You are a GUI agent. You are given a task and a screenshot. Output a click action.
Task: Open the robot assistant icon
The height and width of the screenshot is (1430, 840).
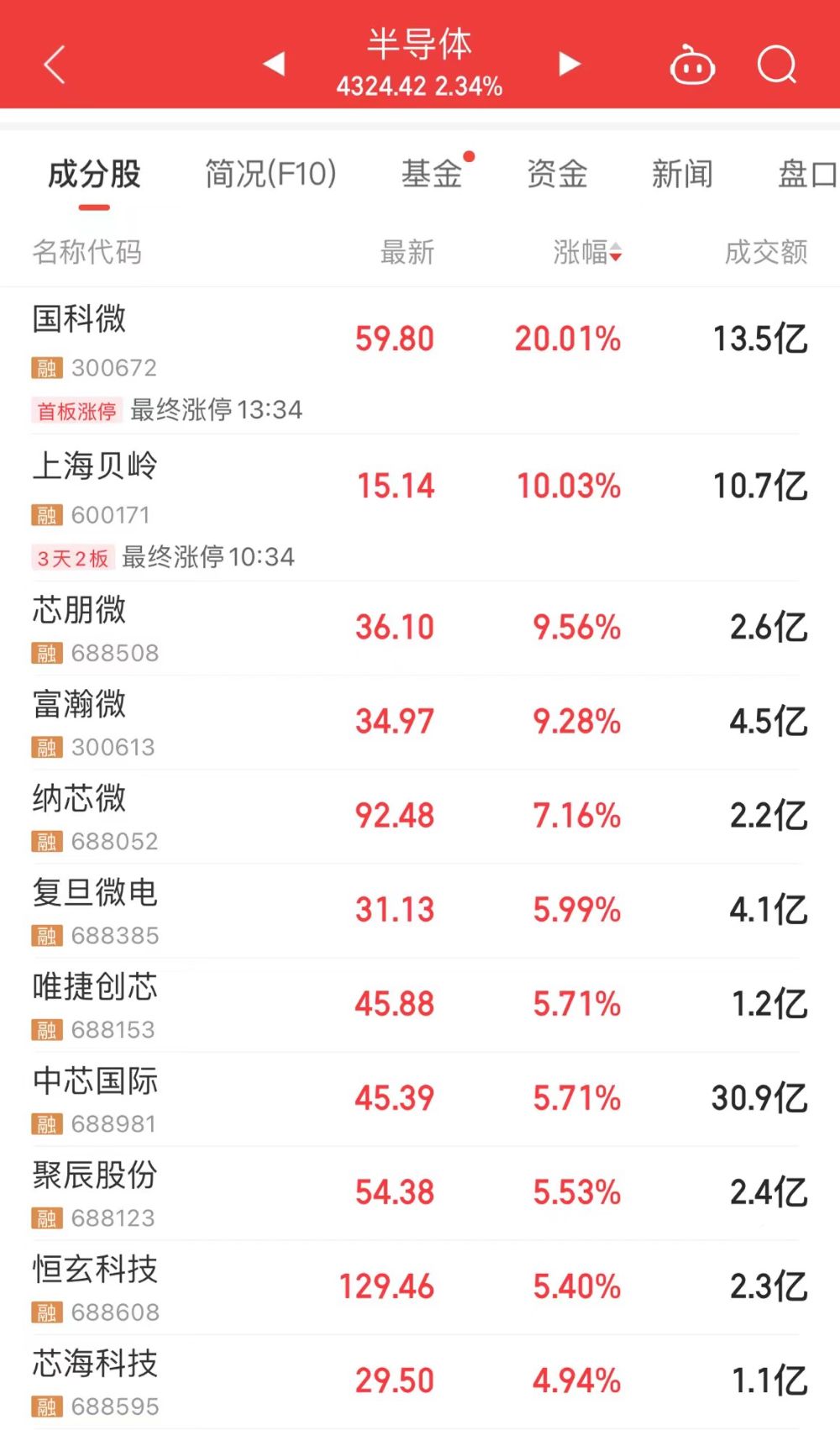(692, 65)
